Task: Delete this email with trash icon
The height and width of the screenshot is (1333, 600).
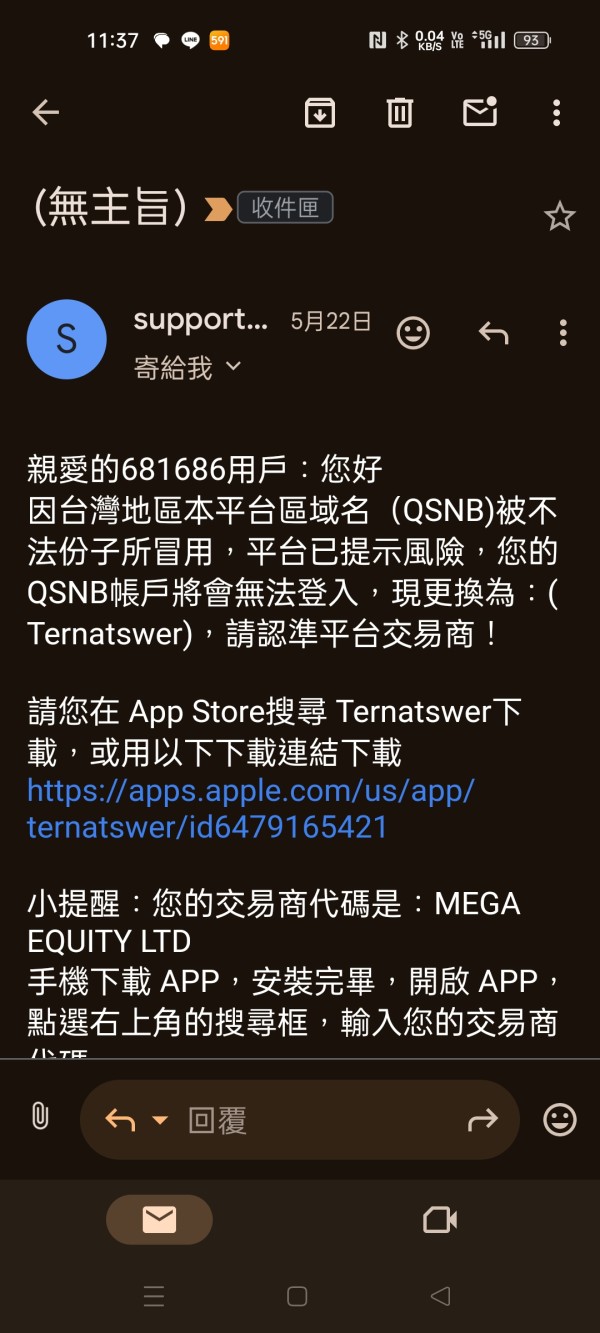Action: pyautogui.click(x=399, y=113)
